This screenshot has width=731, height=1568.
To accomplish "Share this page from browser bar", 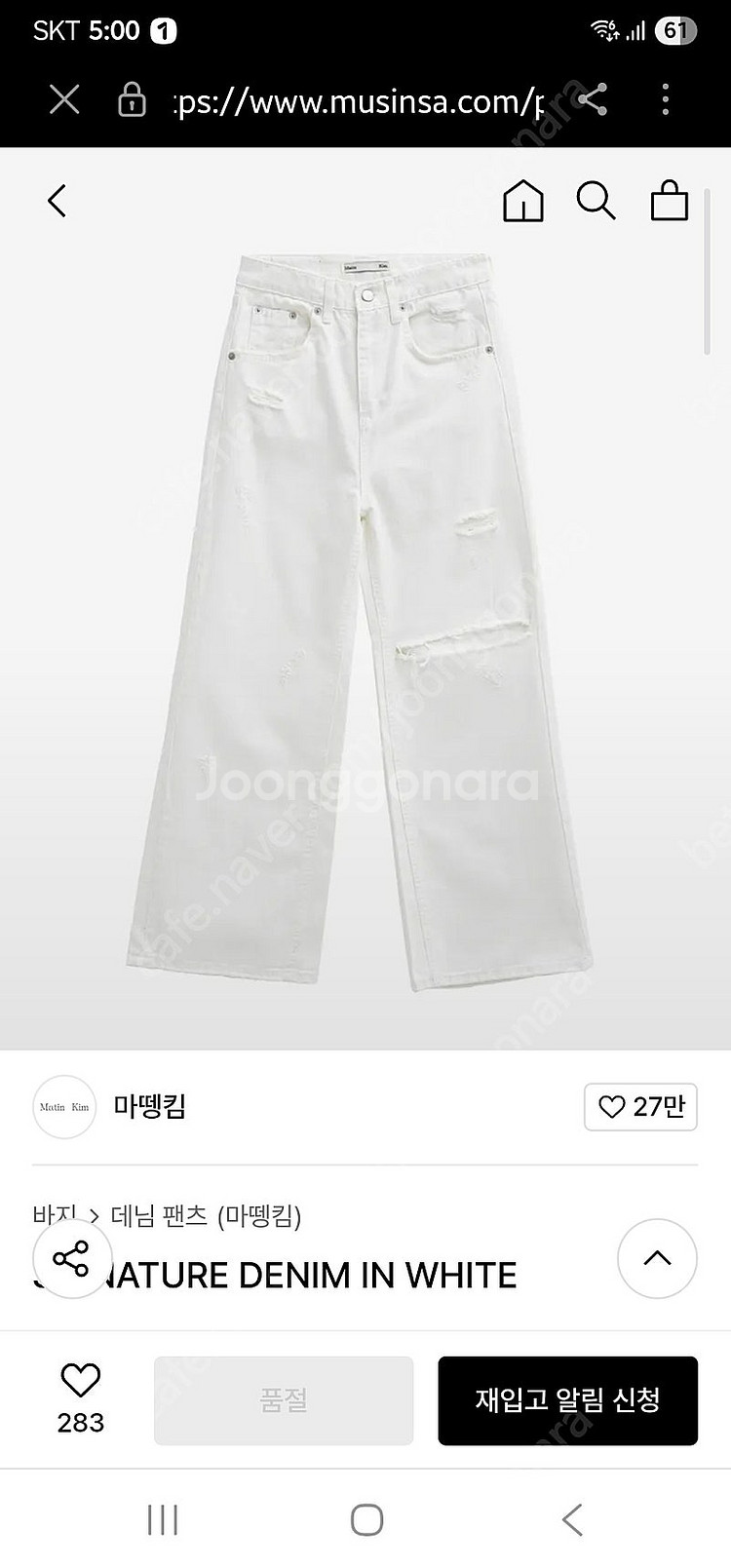I will coord(592,99).
